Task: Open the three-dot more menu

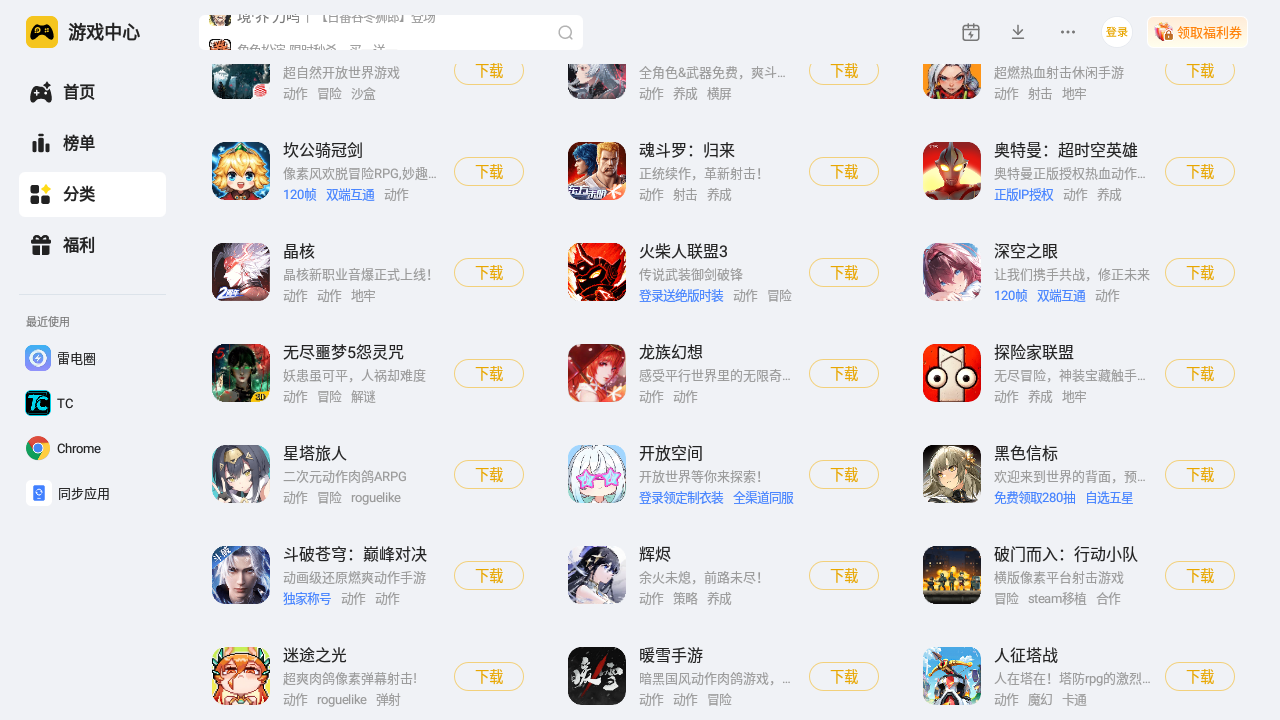Action: 1067,32
